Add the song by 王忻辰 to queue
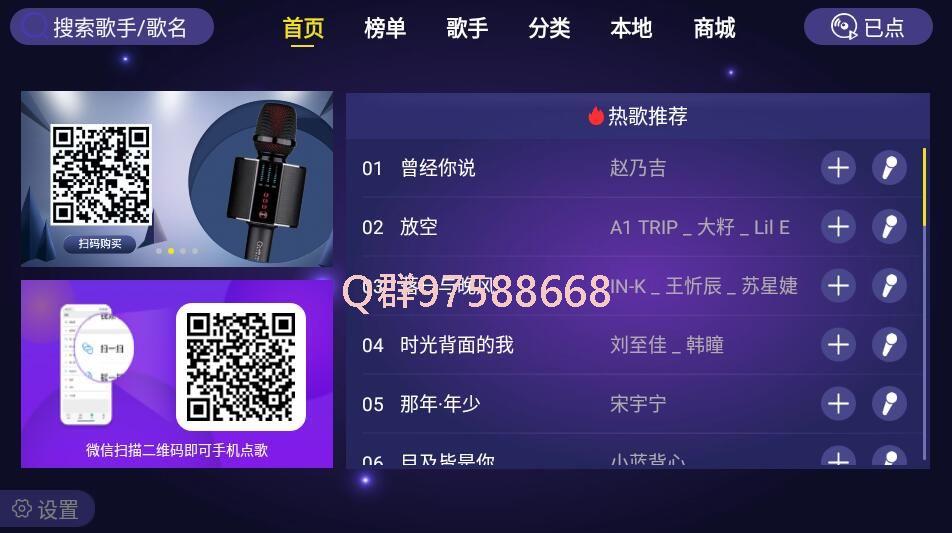 [838, 286]
